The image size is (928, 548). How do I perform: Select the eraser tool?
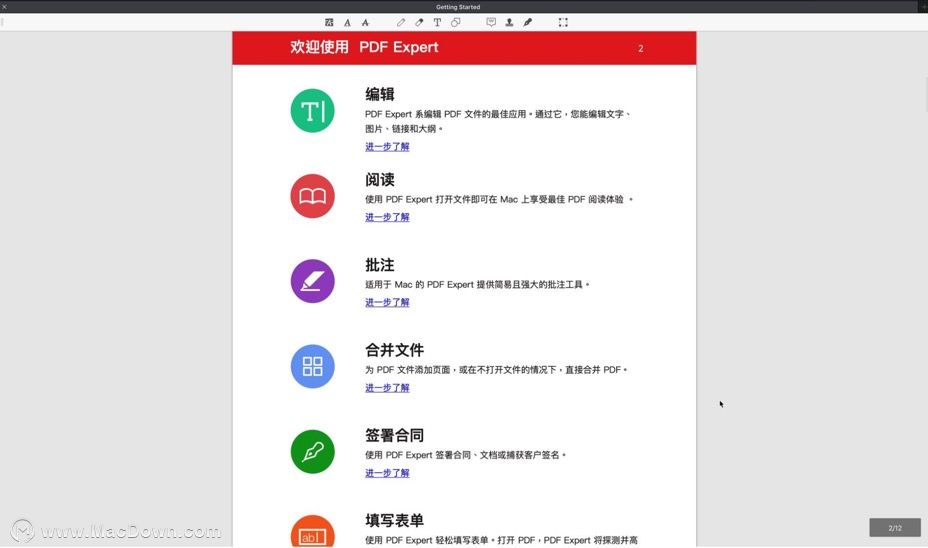point(419,22)
